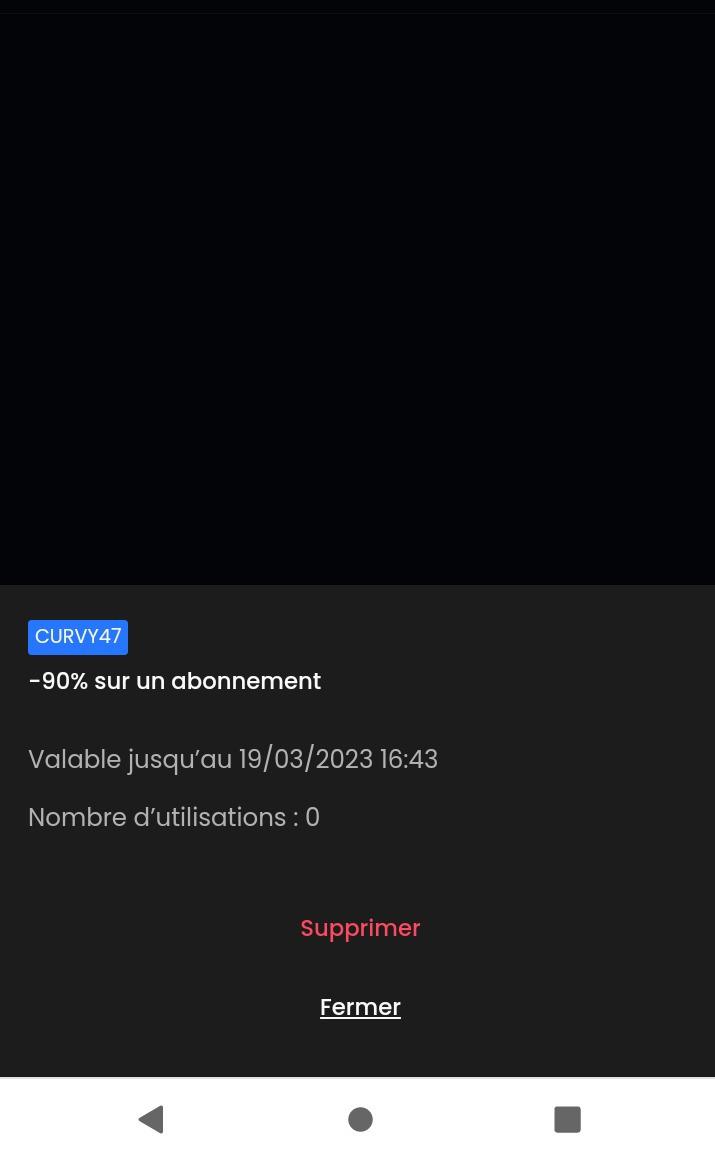715x1161 pixels.
Task: Tap Supprimer to delete the promo code
Action: click(x=360, y=929)
